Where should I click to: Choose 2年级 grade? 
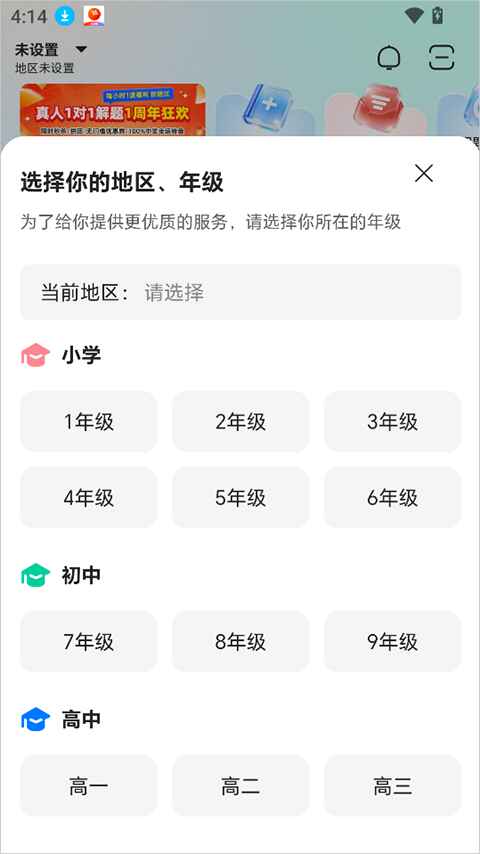point(240,422)
